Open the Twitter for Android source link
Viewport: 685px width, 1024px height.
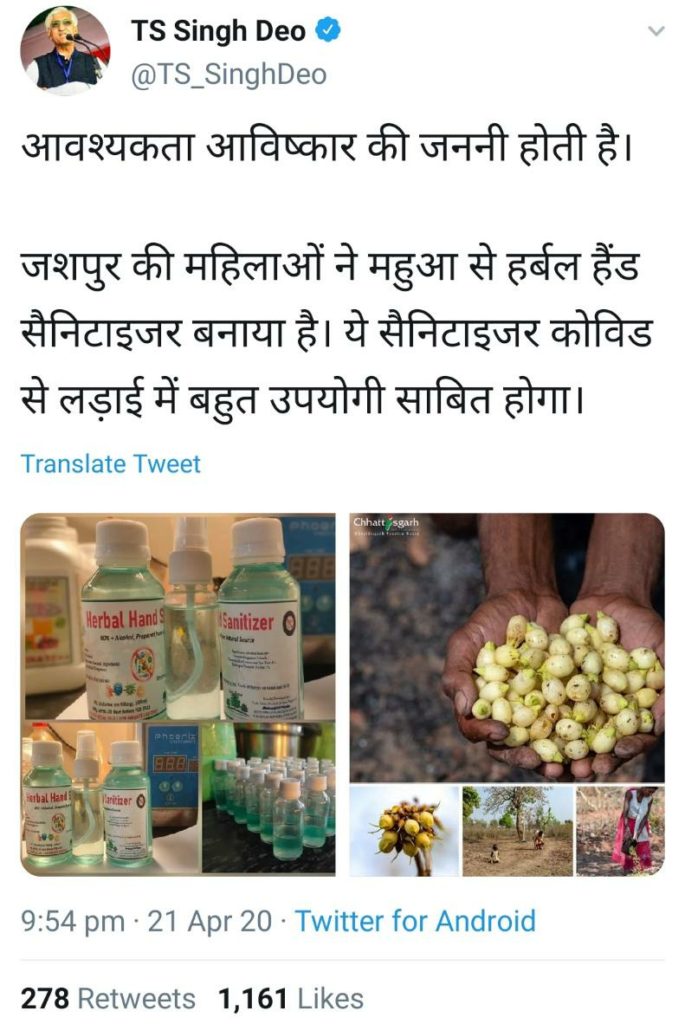(415, 920)
